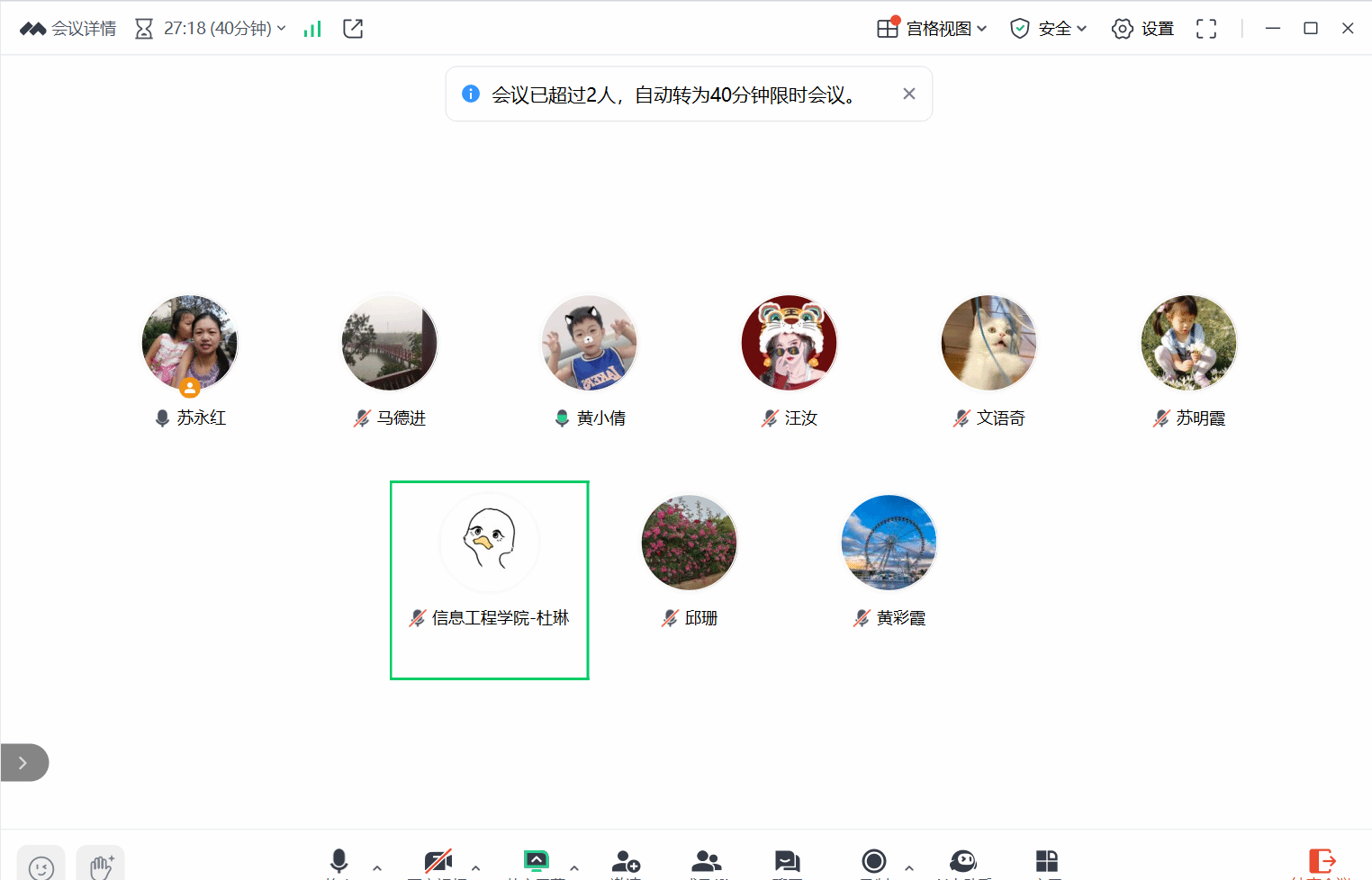Select participant 信息工程学院-杜琳's tile
The width and height of the screenshot is (1372, 880).
489,543
